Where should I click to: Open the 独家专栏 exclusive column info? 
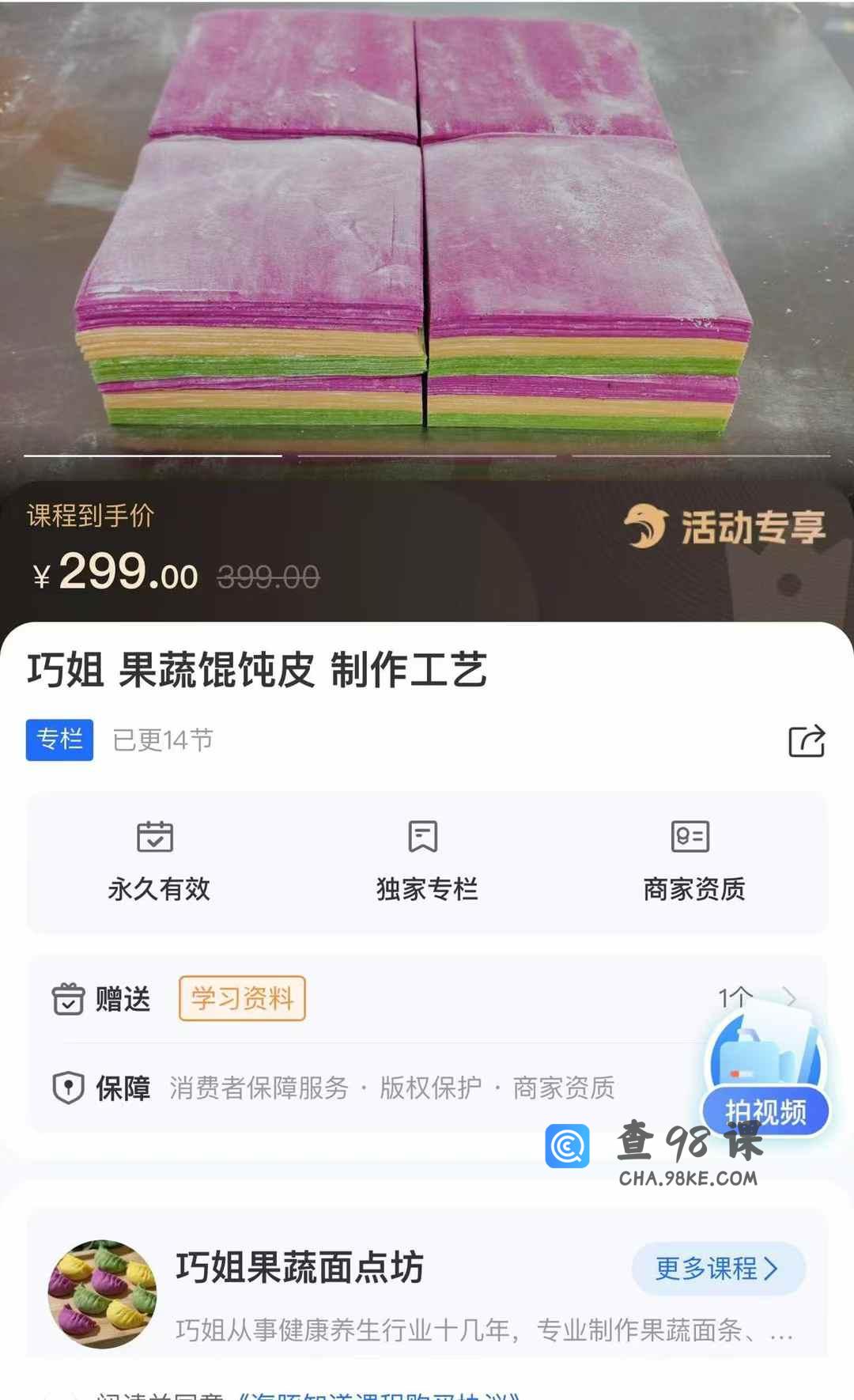pyautogui.click(x=426, y=862)
